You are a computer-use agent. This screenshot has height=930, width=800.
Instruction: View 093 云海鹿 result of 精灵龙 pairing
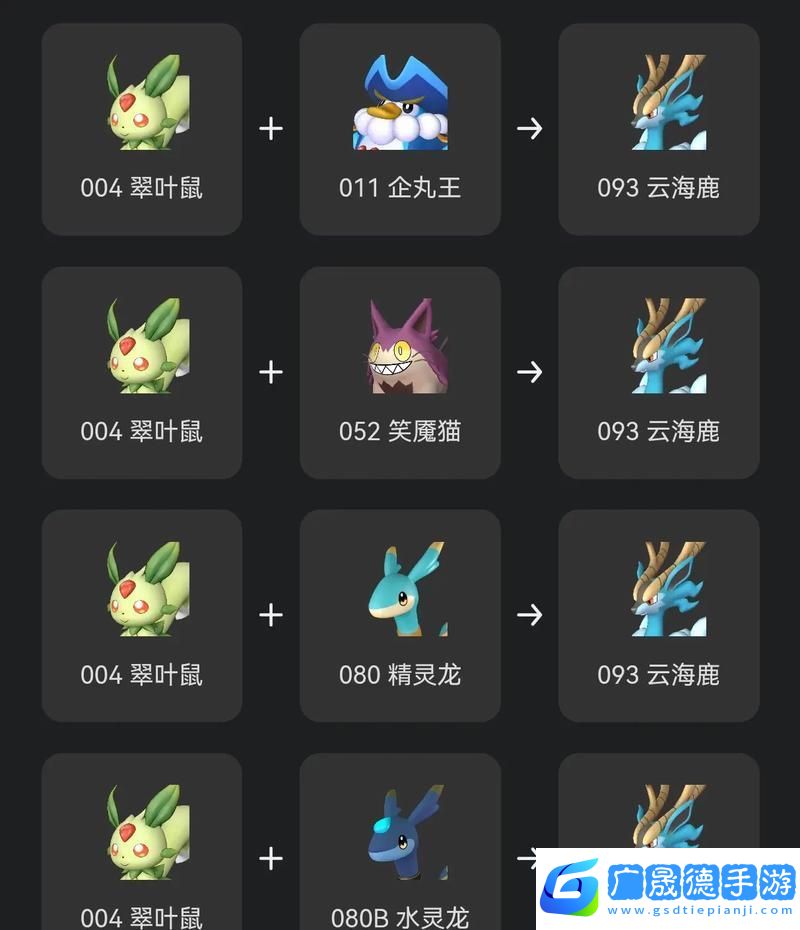click(658, 616)
